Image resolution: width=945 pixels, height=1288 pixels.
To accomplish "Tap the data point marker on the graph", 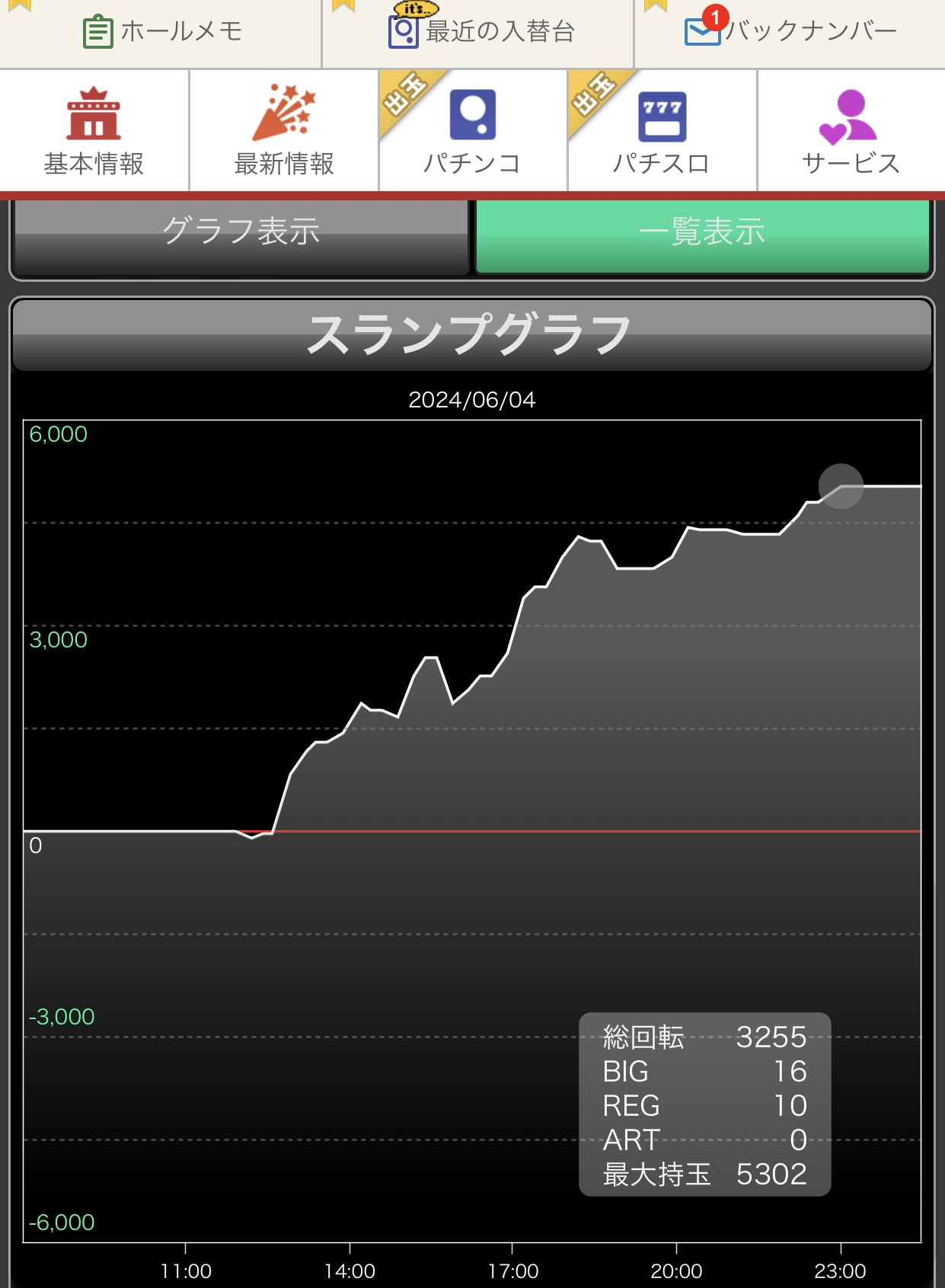I will 841,486.
